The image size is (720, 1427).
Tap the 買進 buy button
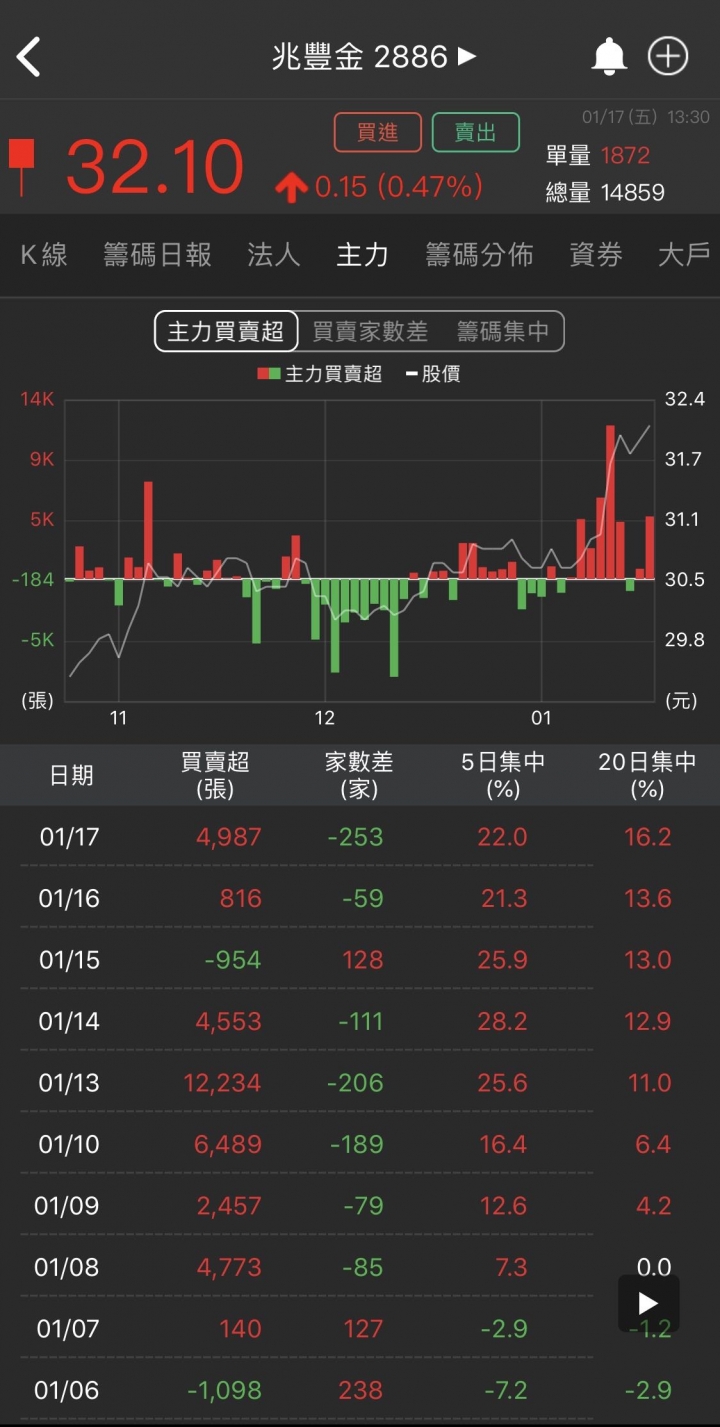point(378,133)
